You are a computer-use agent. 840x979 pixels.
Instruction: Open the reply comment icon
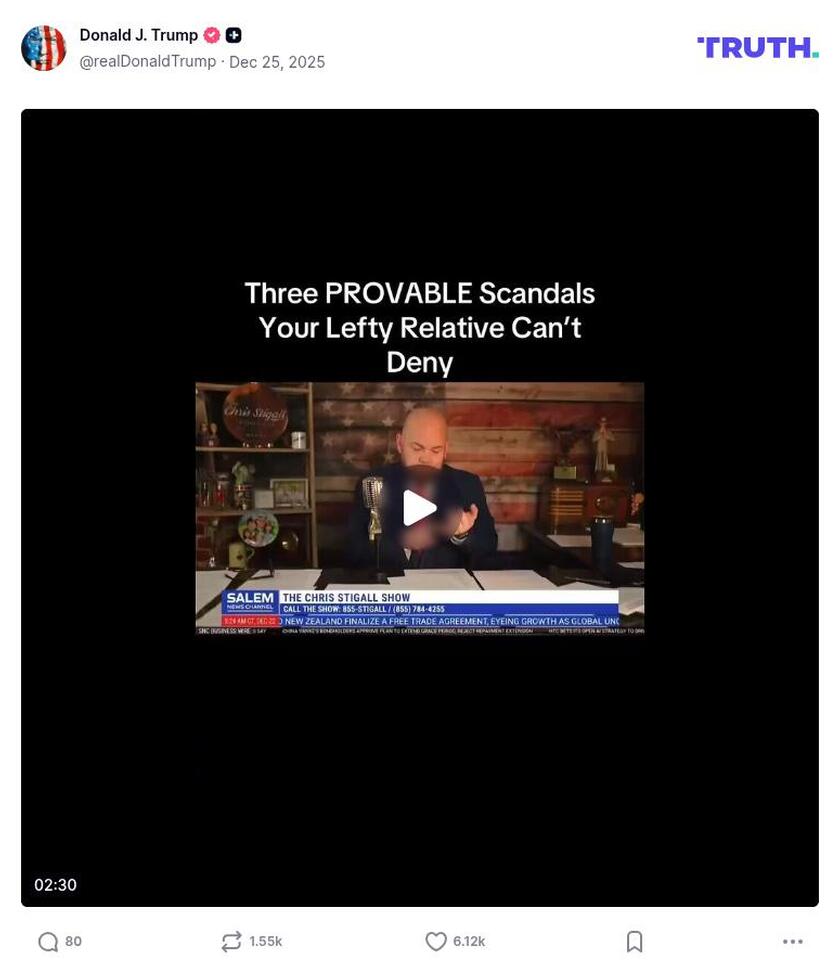coord(48,941)
